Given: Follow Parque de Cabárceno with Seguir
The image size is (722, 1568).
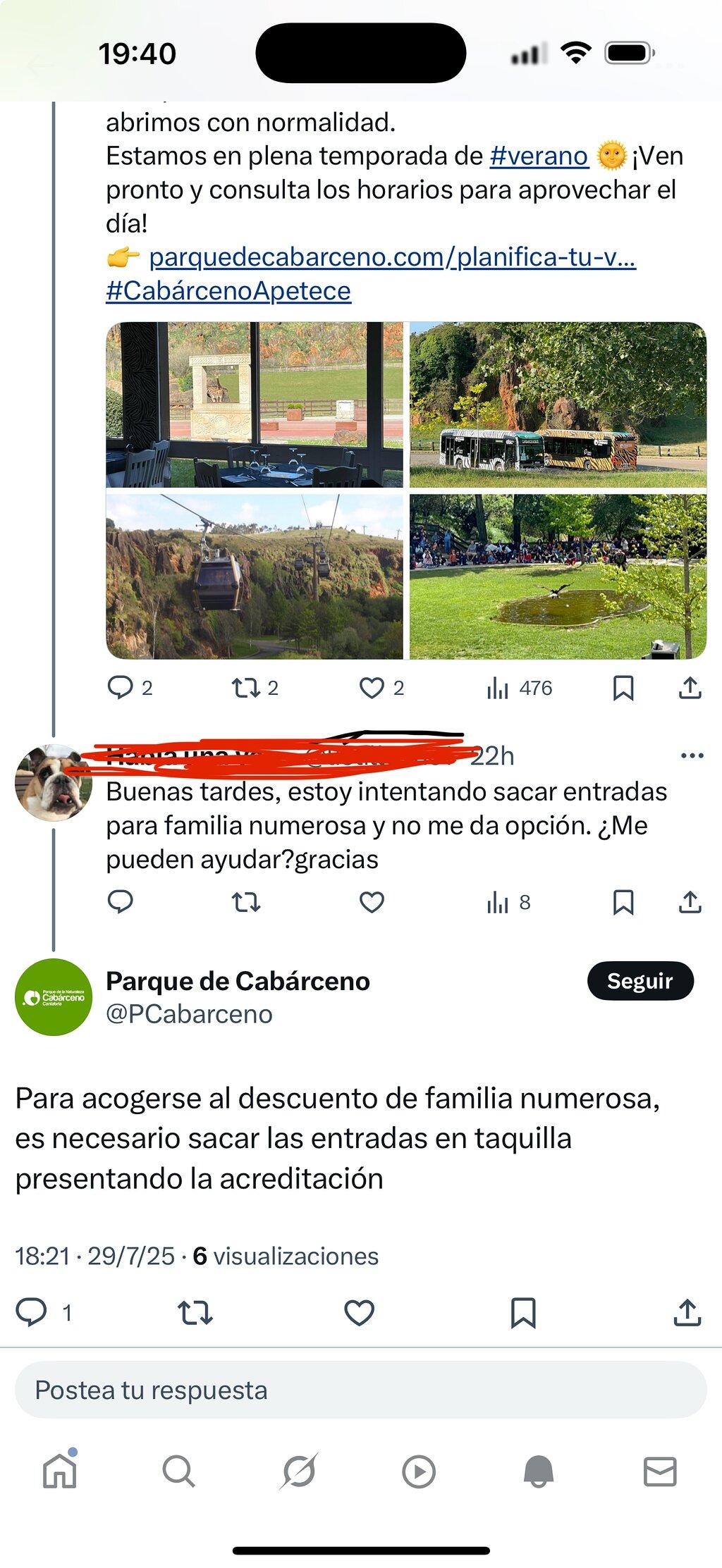Looking at the screenshot, I should (640, 980).
